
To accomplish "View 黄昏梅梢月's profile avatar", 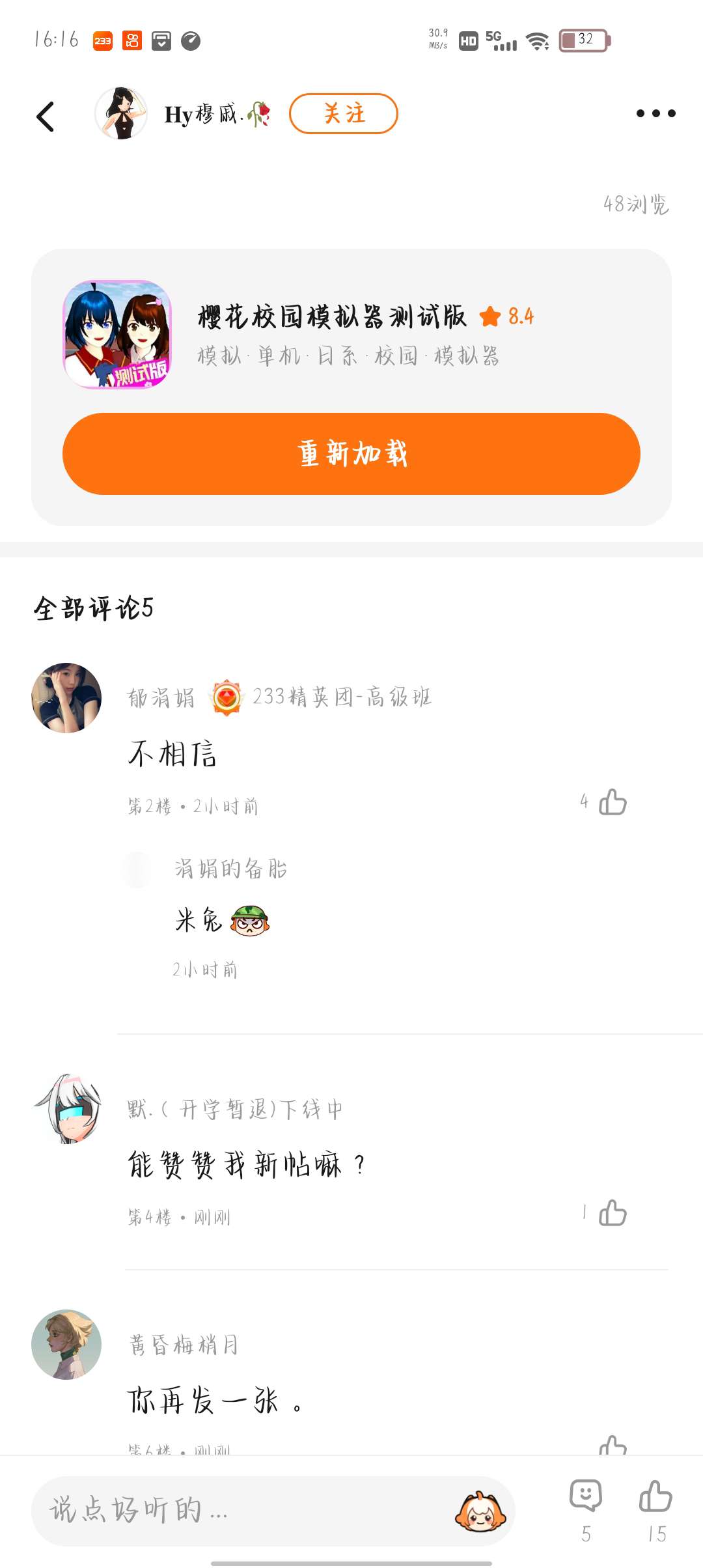I will (x=66, y=1345).
